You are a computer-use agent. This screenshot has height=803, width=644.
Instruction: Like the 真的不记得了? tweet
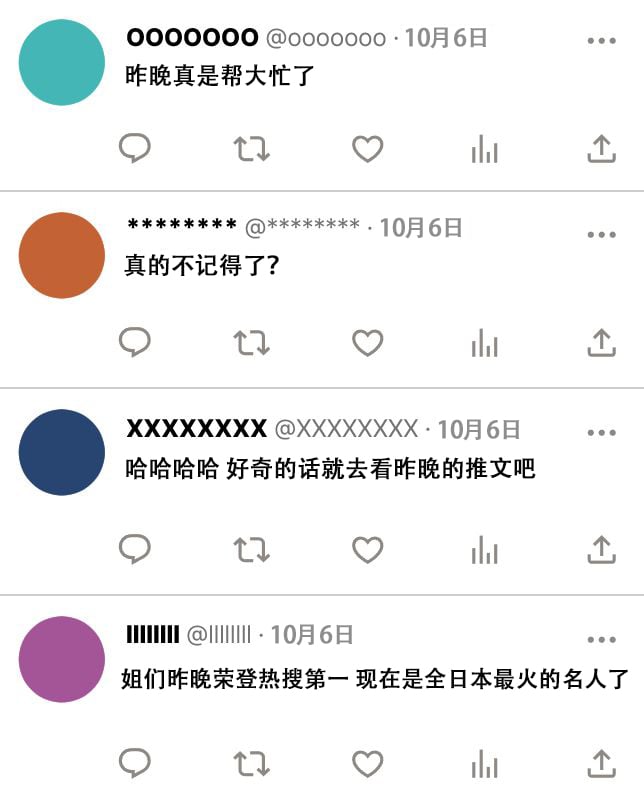[x=368, y=342]
